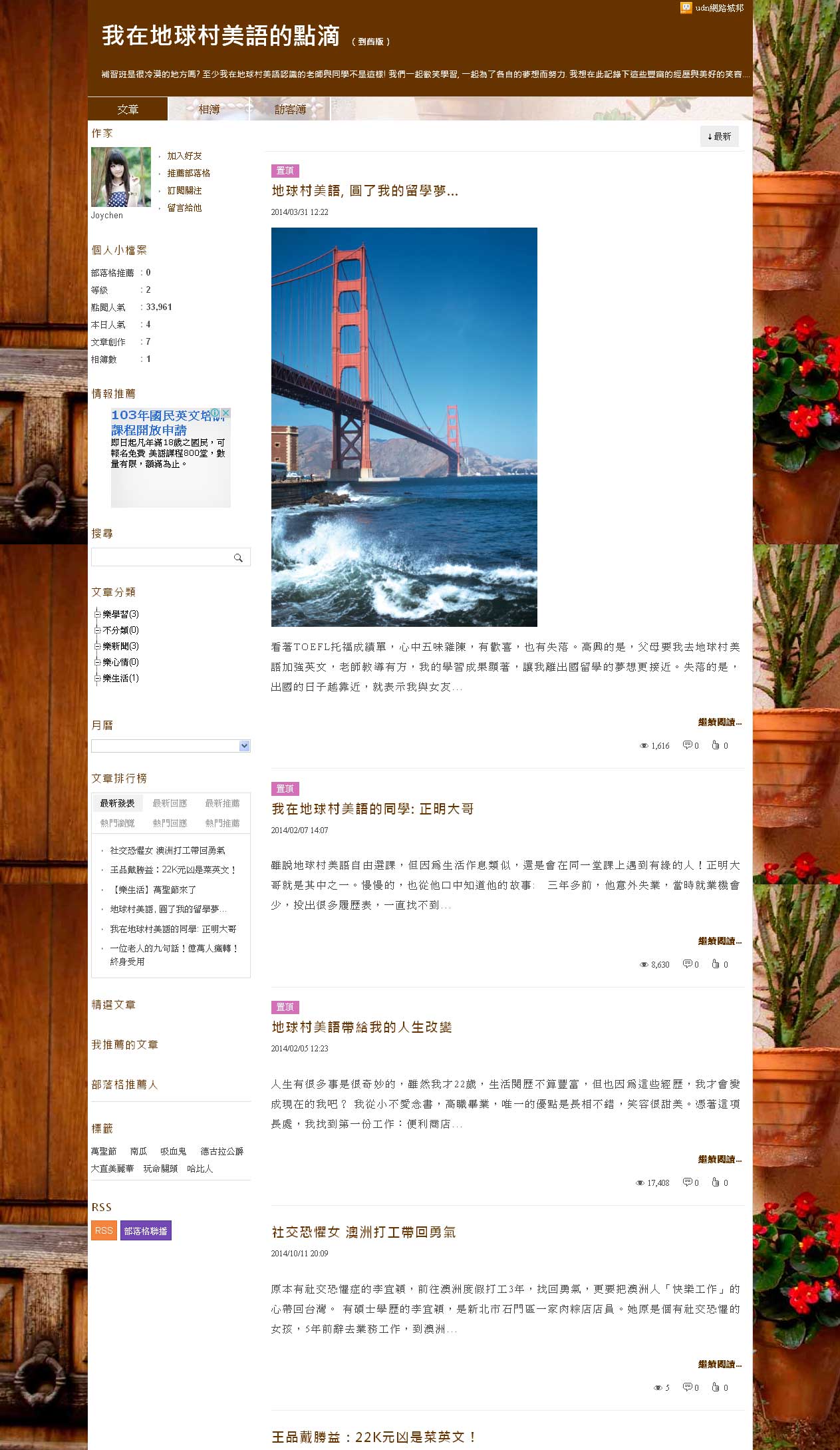The width and height of the screenshot is (840, 1450).
Task: Open 留言給他 link
Action: click(184, 208)
